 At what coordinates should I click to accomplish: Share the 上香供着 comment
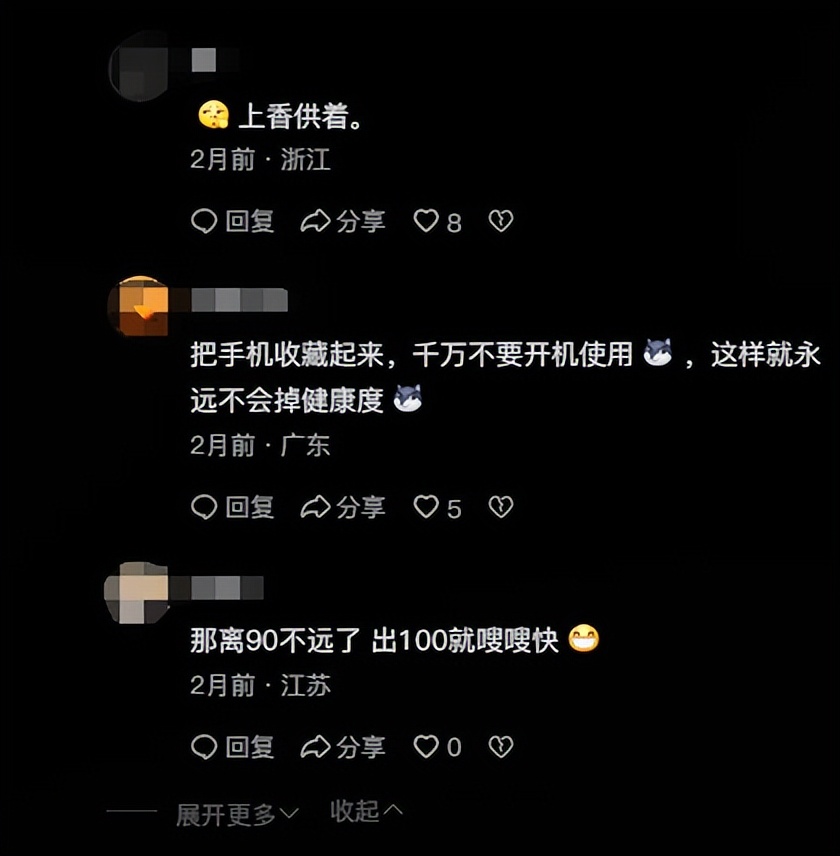pos(343,221)
